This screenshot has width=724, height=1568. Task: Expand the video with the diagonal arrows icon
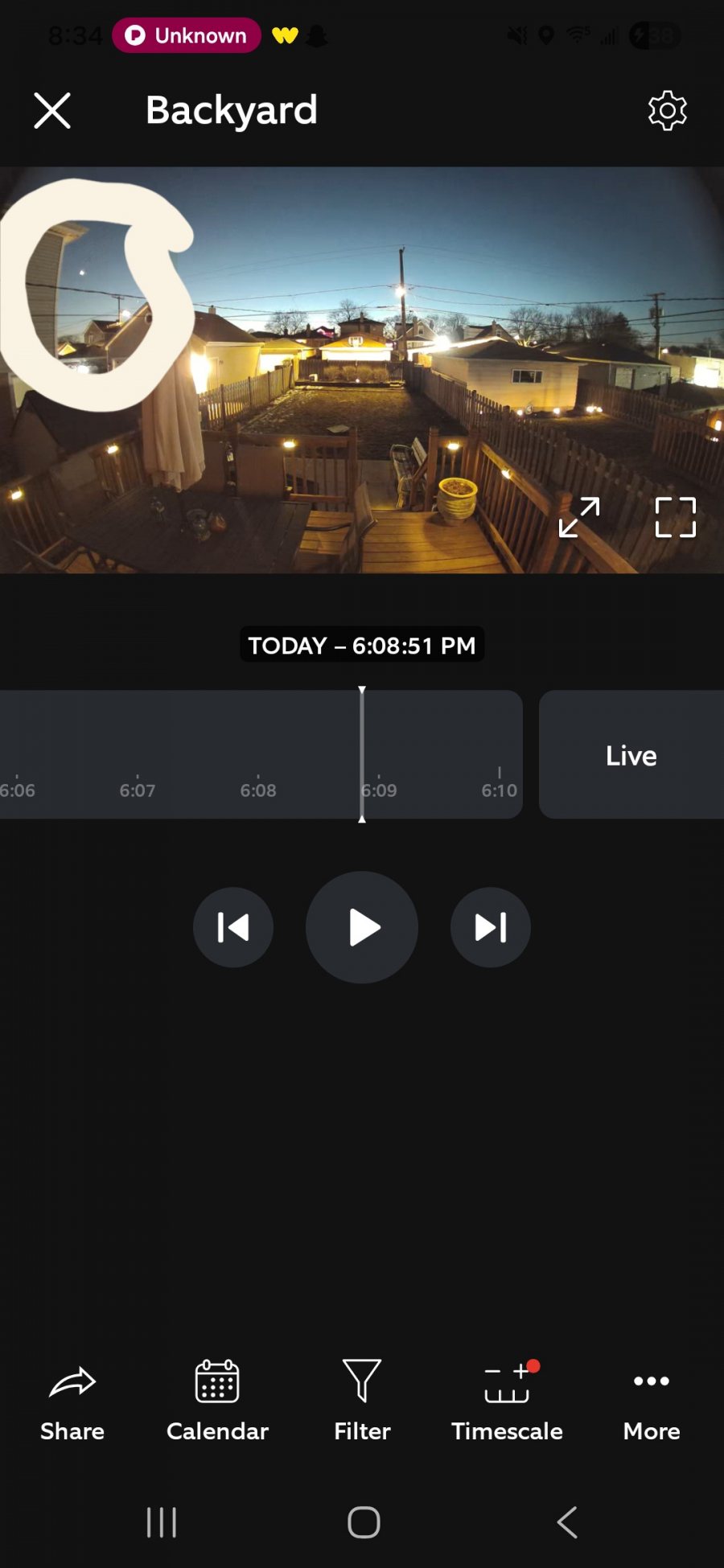579,517
